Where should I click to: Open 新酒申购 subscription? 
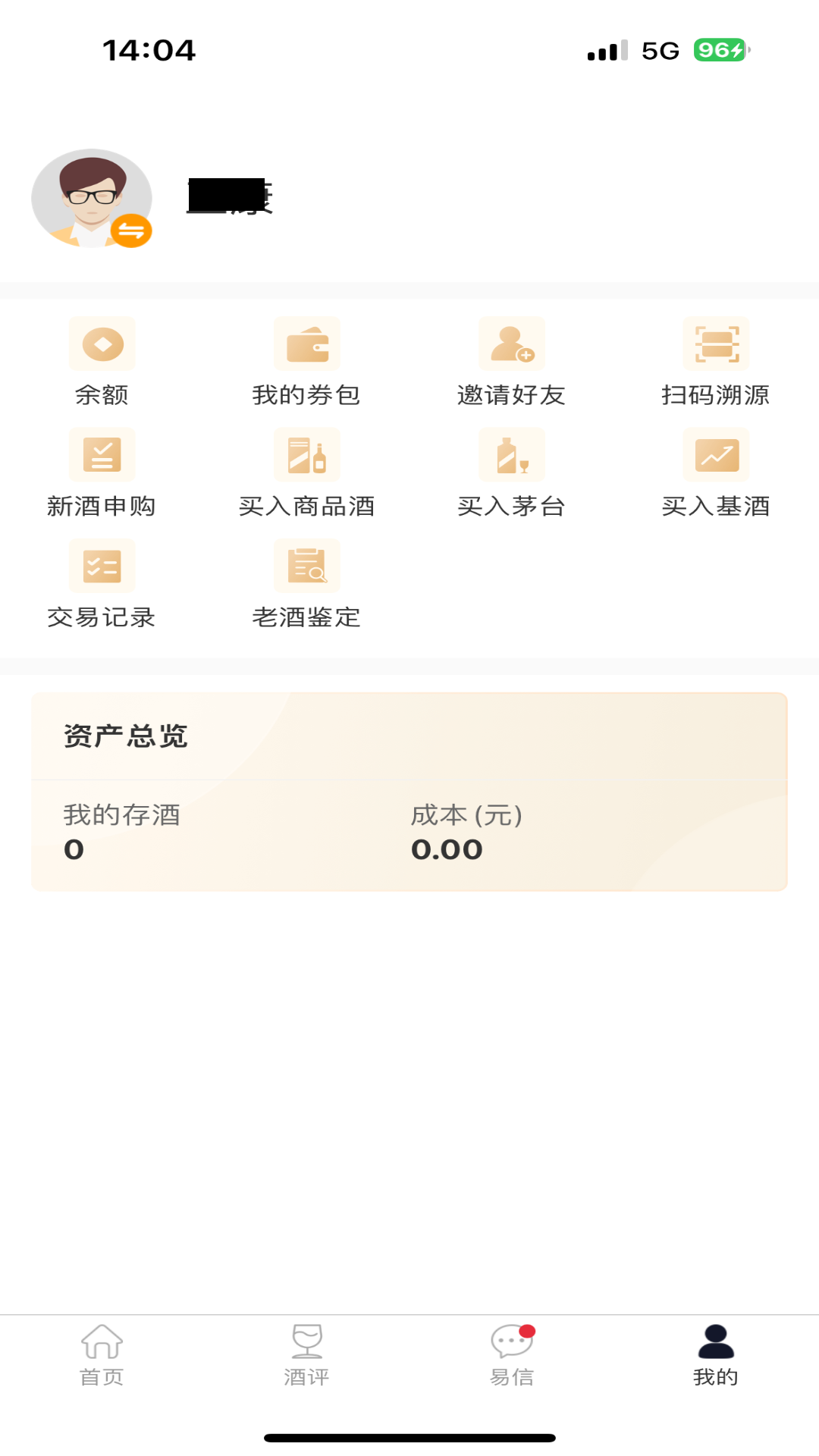[102, 472]
